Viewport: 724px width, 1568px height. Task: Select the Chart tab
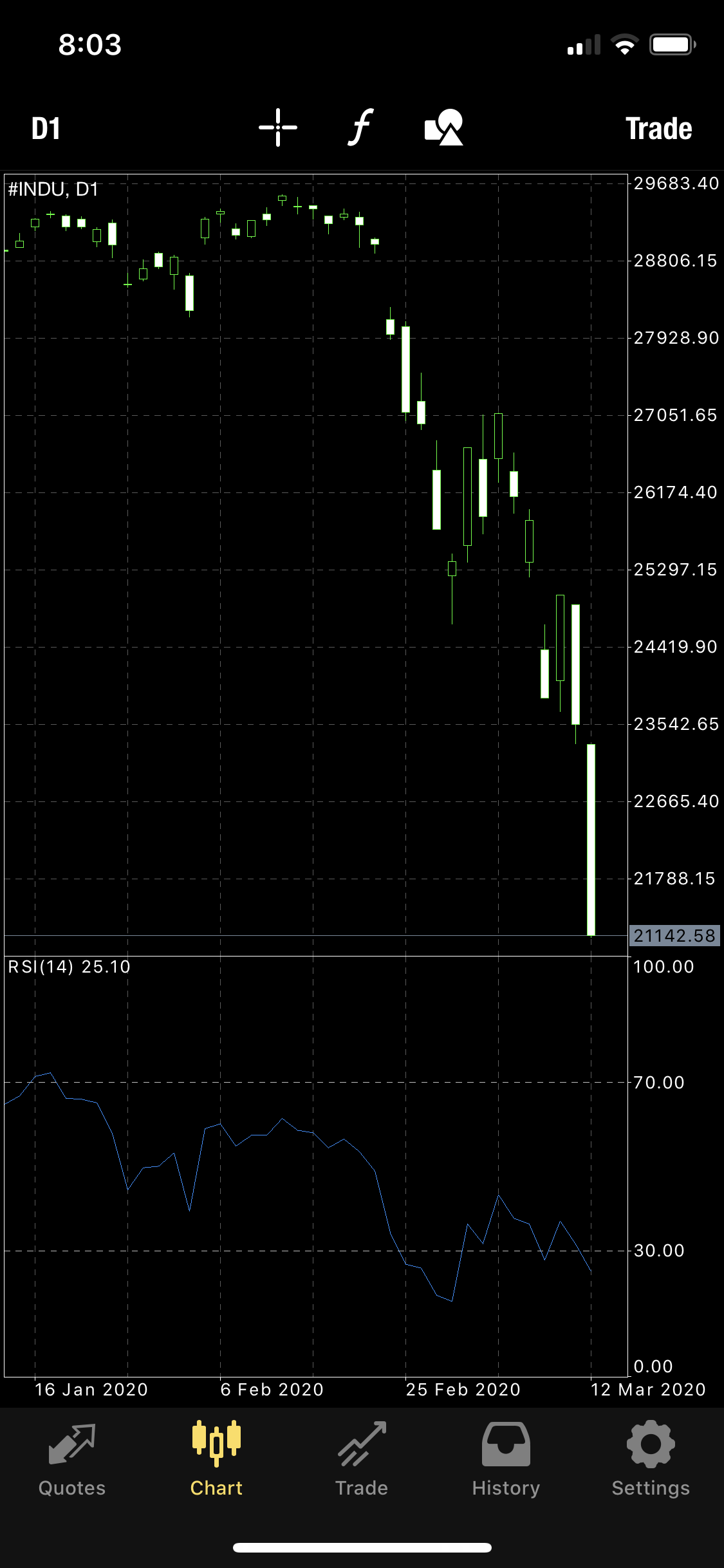(x=216, y=1459)
